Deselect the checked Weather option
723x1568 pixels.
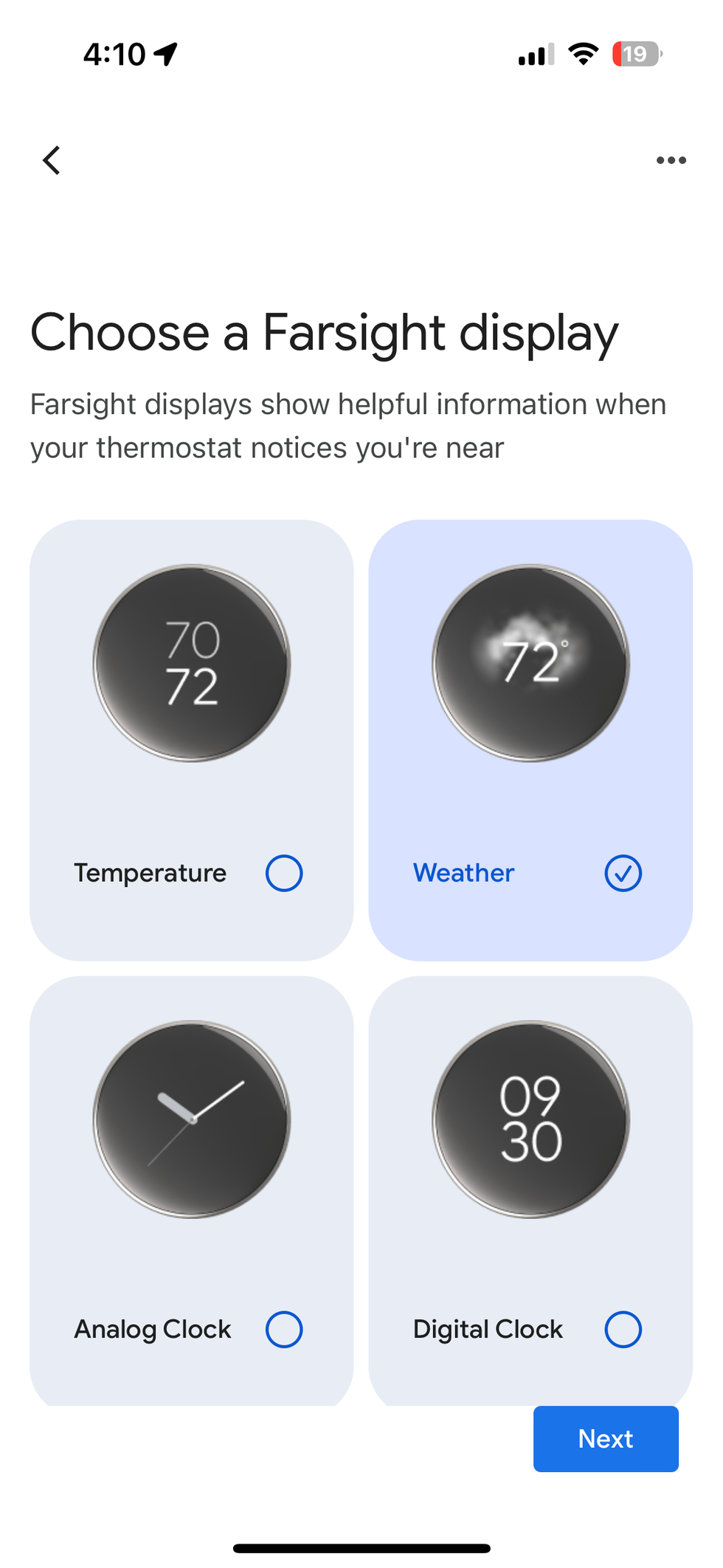(623, 873)
